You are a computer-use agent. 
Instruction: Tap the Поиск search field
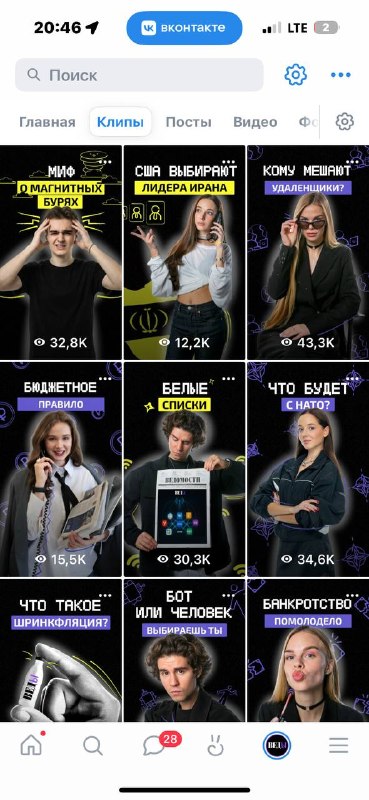pos(139,75)
